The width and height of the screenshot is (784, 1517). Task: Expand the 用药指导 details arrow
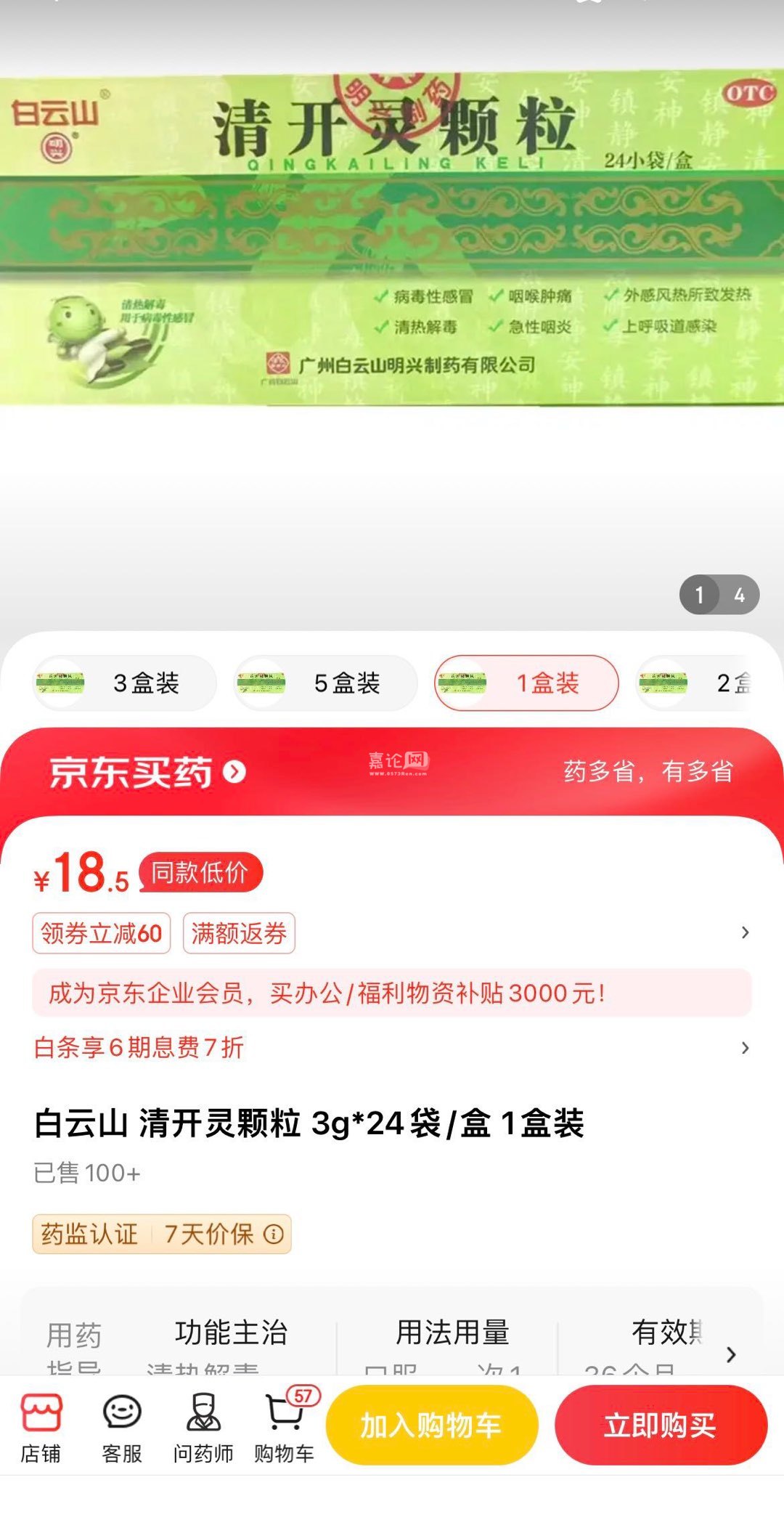point(731,1354)
